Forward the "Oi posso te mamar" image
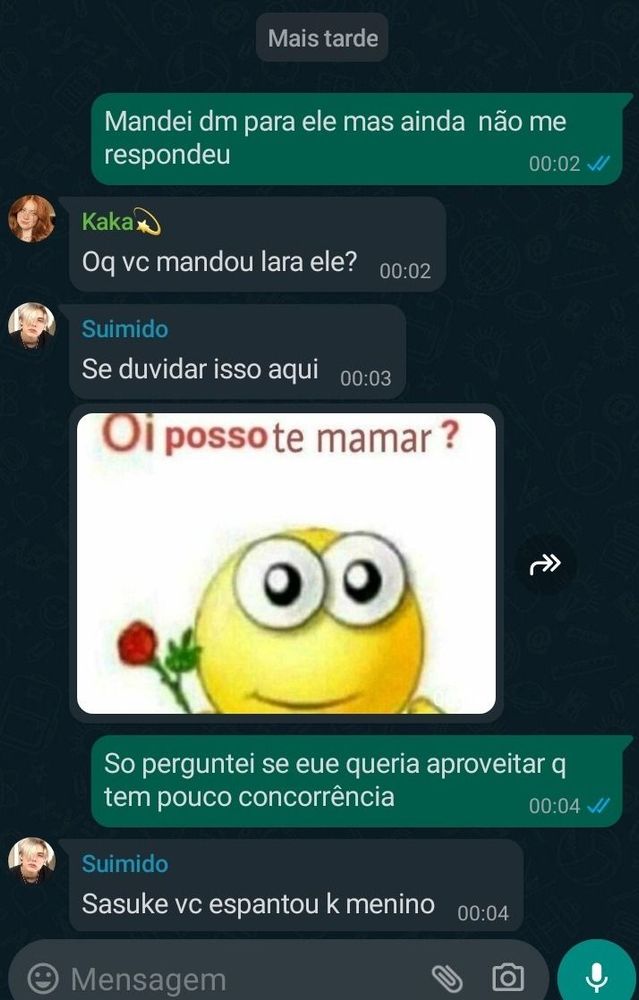Image resolution: width=639 pixels, height=1000 pixels. click(x=545, y=564)
